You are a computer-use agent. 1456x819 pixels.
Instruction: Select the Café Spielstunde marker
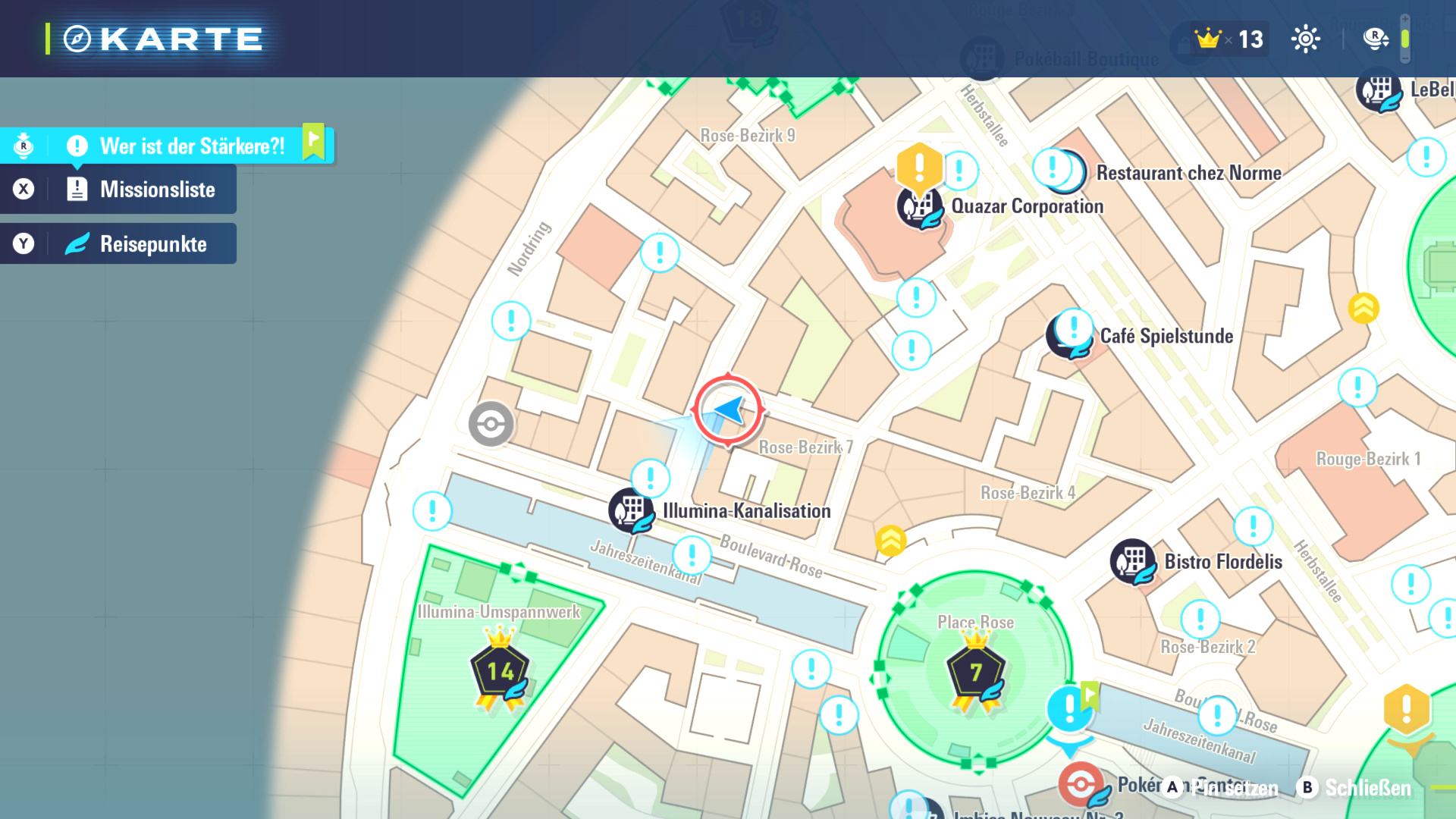1068,336
